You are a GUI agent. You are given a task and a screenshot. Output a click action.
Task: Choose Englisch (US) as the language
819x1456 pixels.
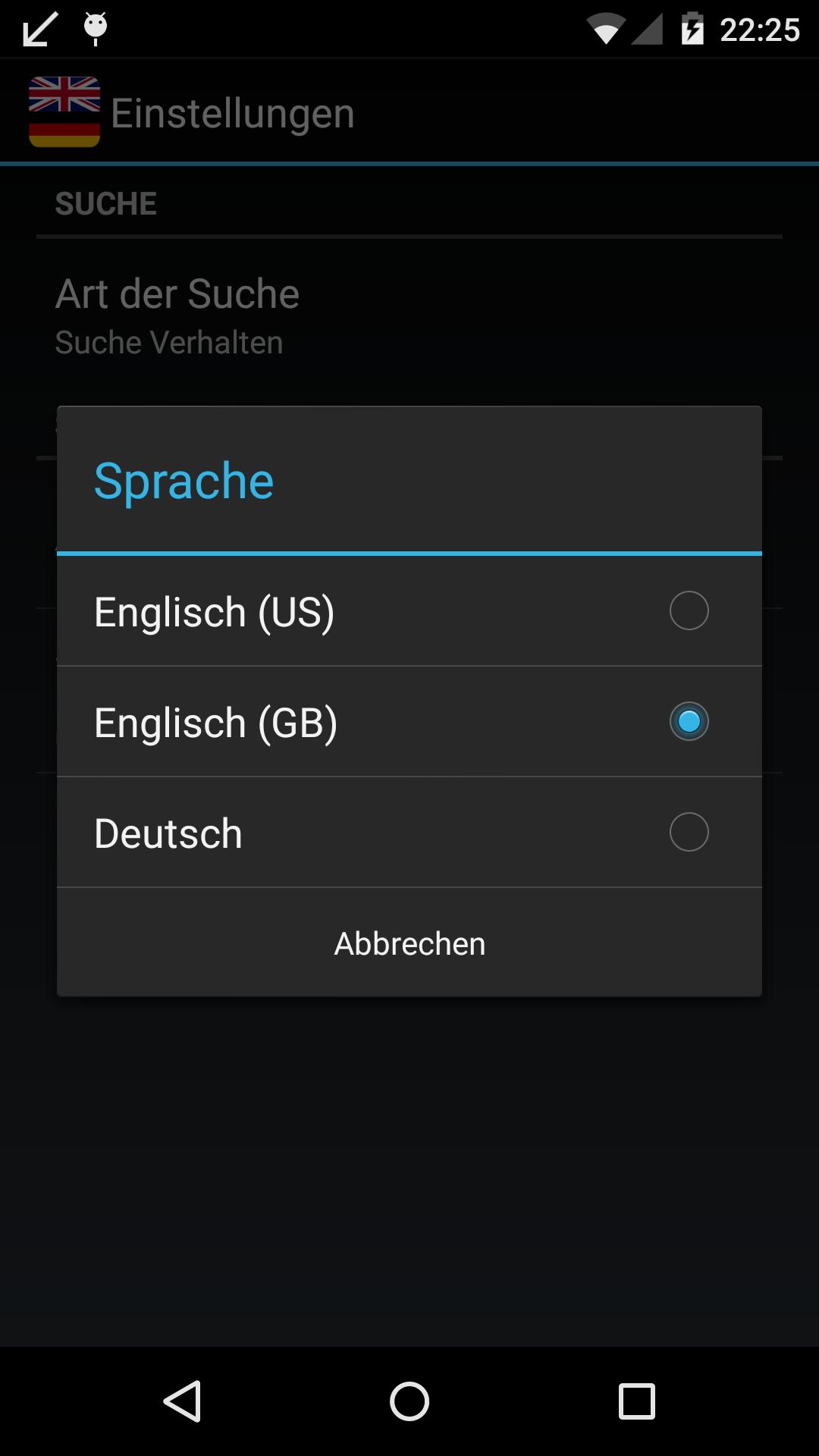(303, 610)
